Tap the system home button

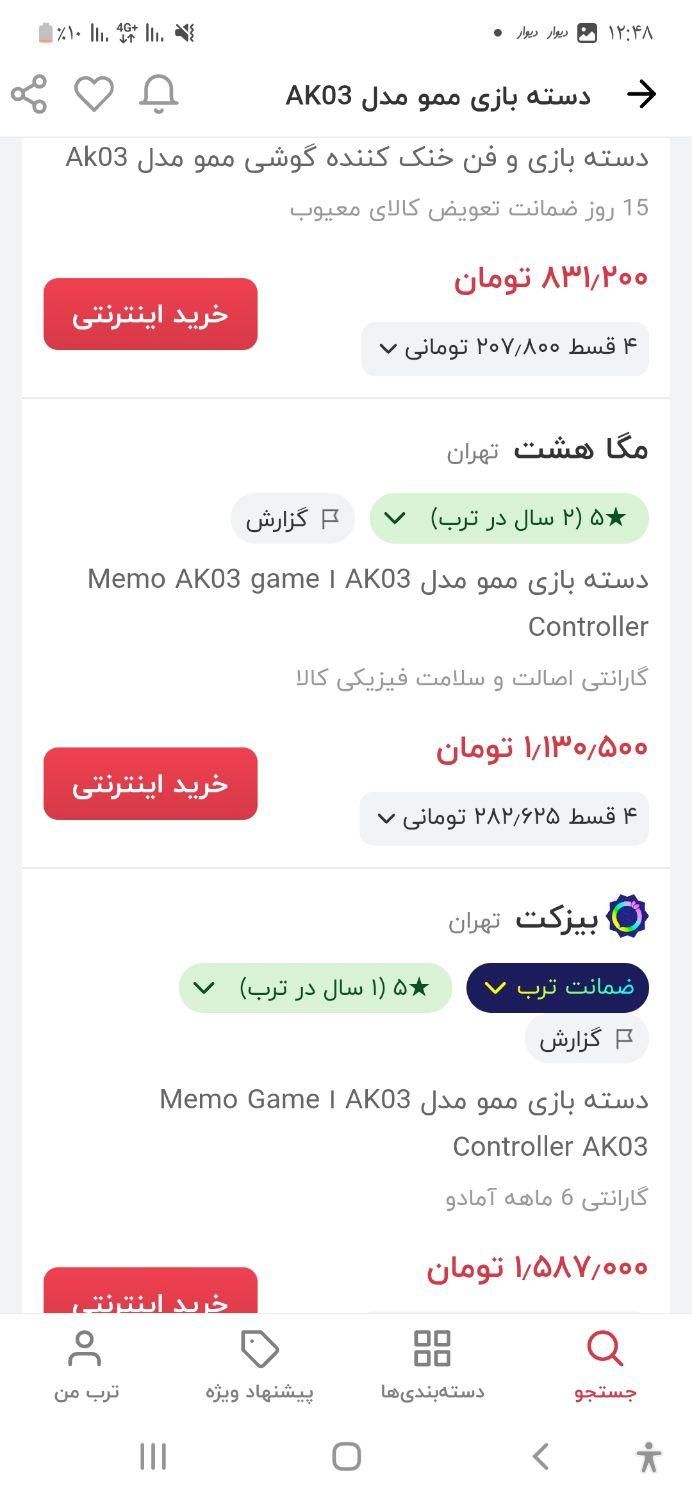click(346, 1456)
